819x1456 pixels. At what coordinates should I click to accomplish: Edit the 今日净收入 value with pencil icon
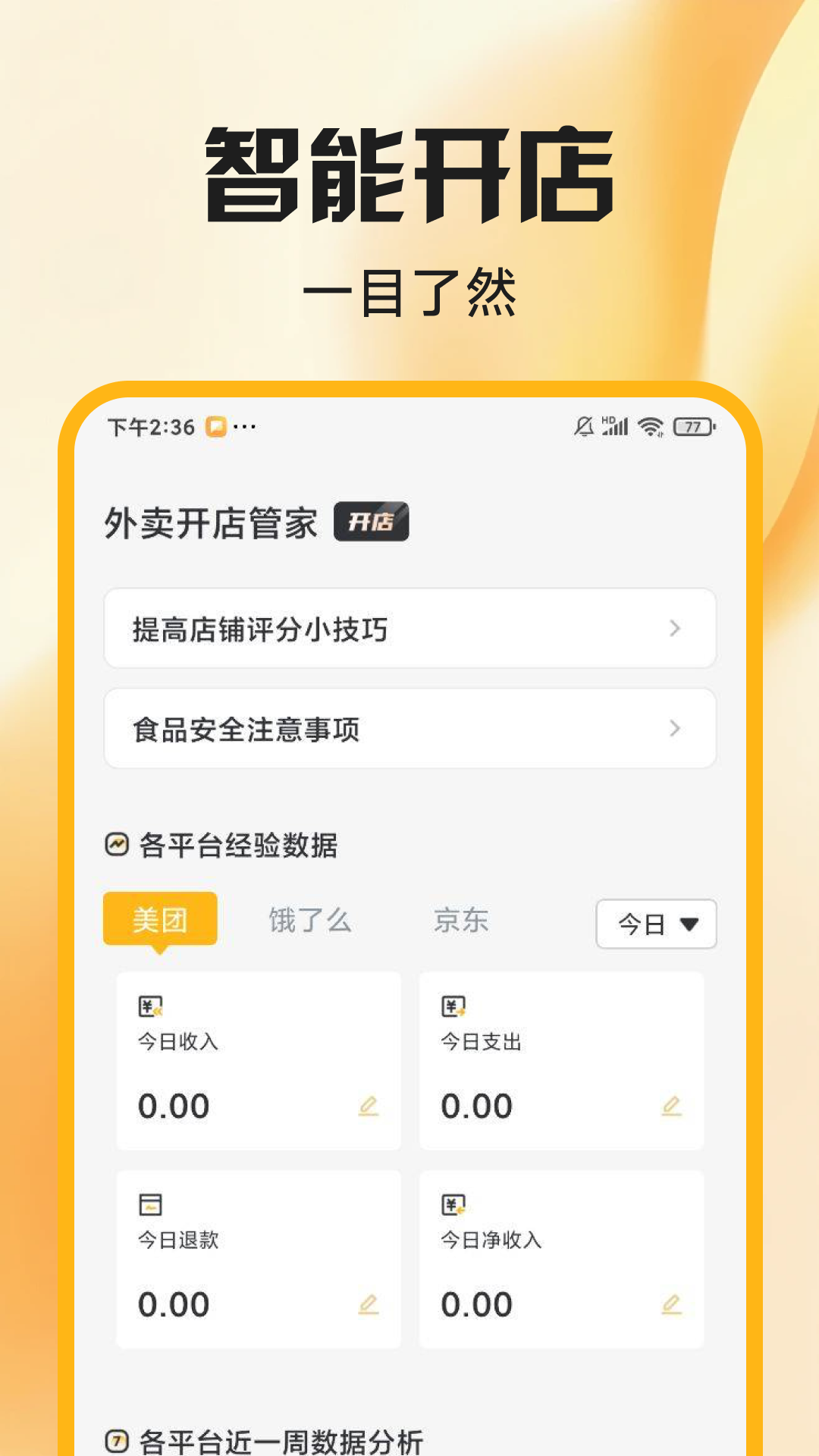672,1304
